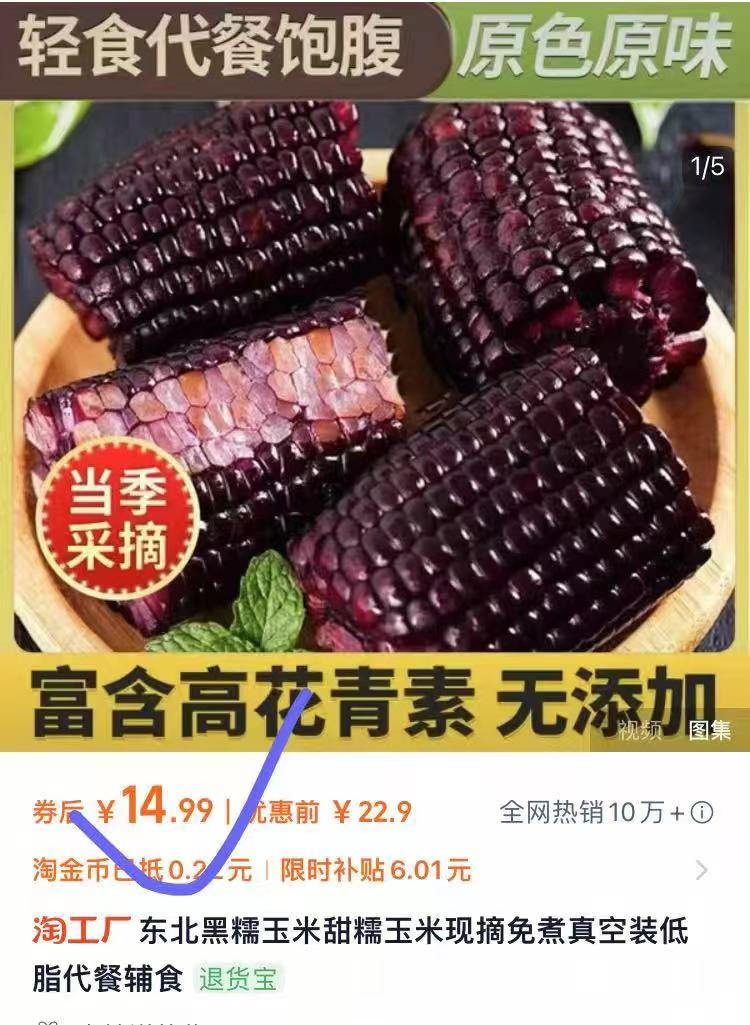Image resolution: width=750 pixels, height=1025 pixels.
Task: Open info icon beside 全网热销10万+
Action: pos(703,812)
